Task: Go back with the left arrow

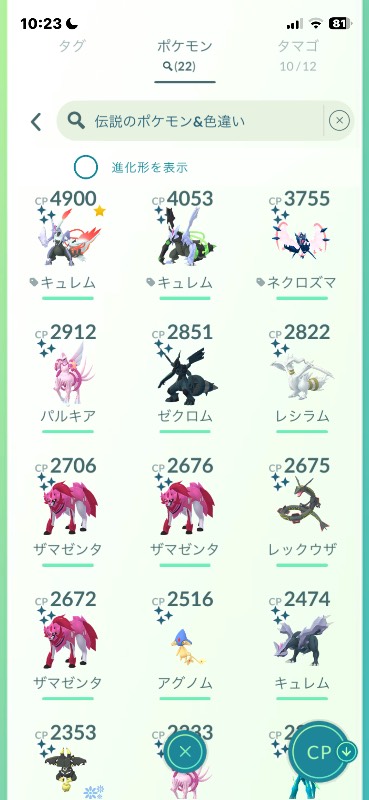Action: click(x=36, y=122)
